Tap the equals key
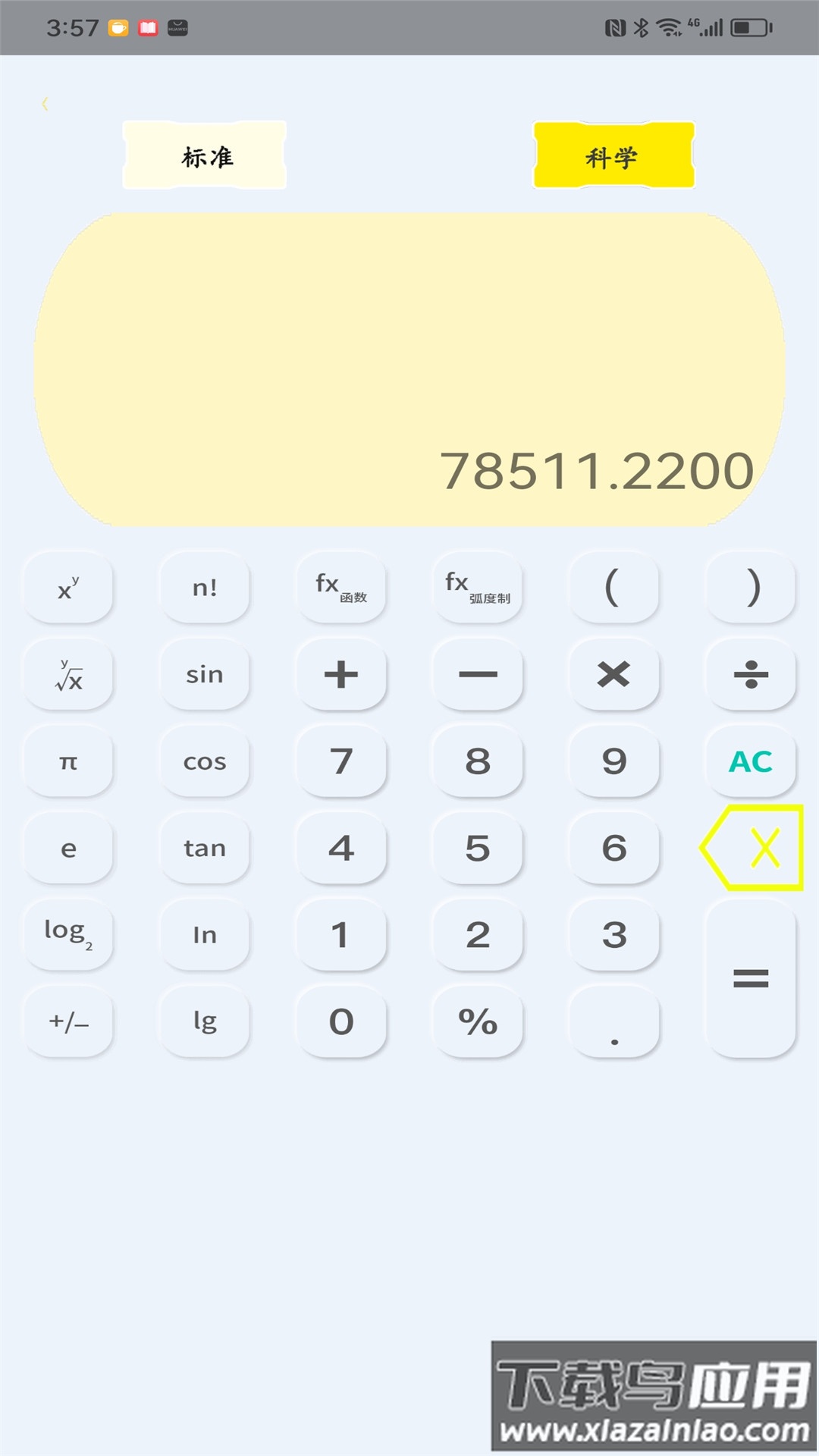This screenshot has width=819, height=1456. pyautogui.click(x=750, y=978)
